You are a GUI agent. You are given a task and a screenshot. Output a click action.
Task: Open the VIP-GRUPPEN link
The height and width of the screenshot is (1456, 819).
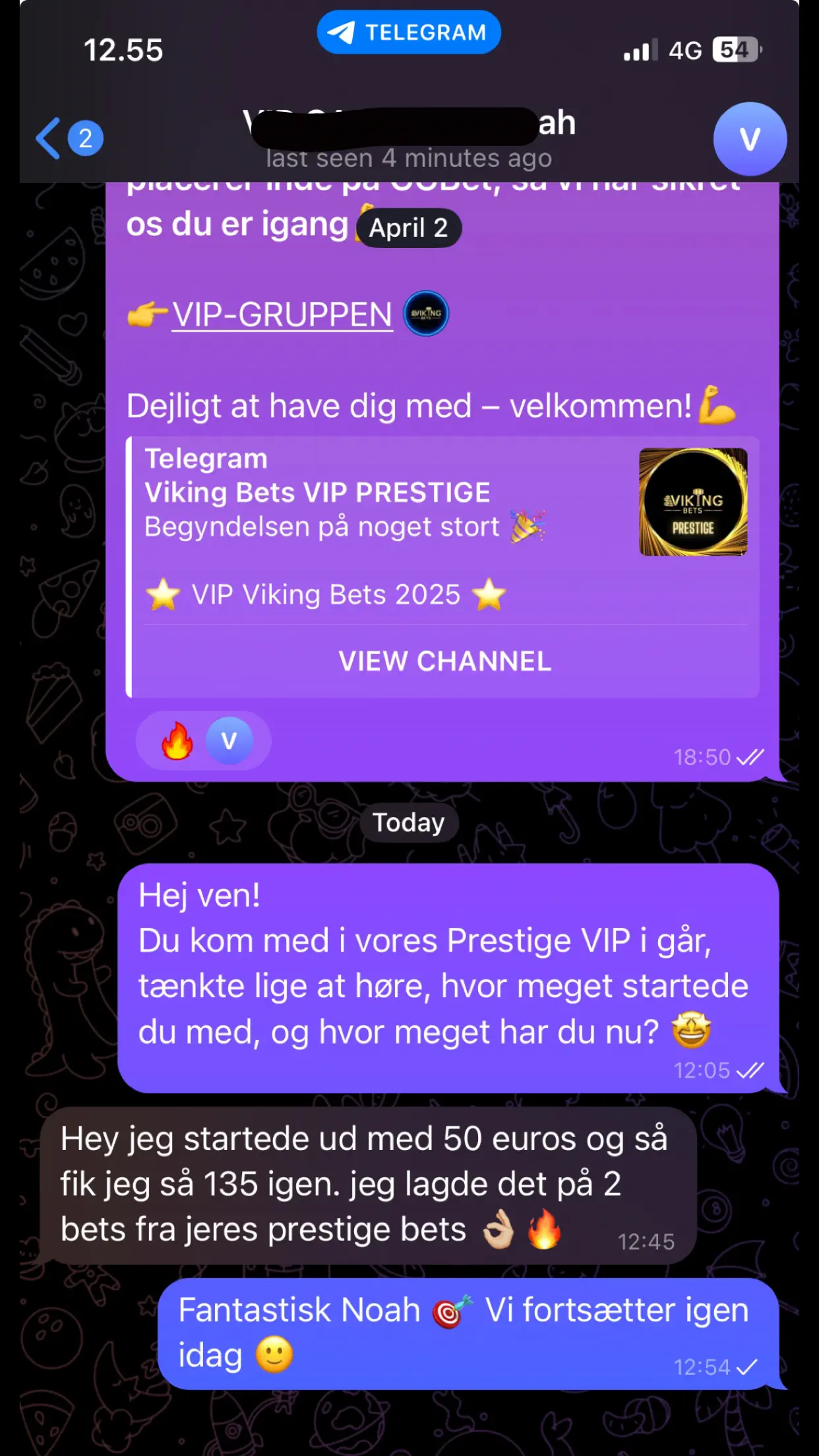pos(282,315)
